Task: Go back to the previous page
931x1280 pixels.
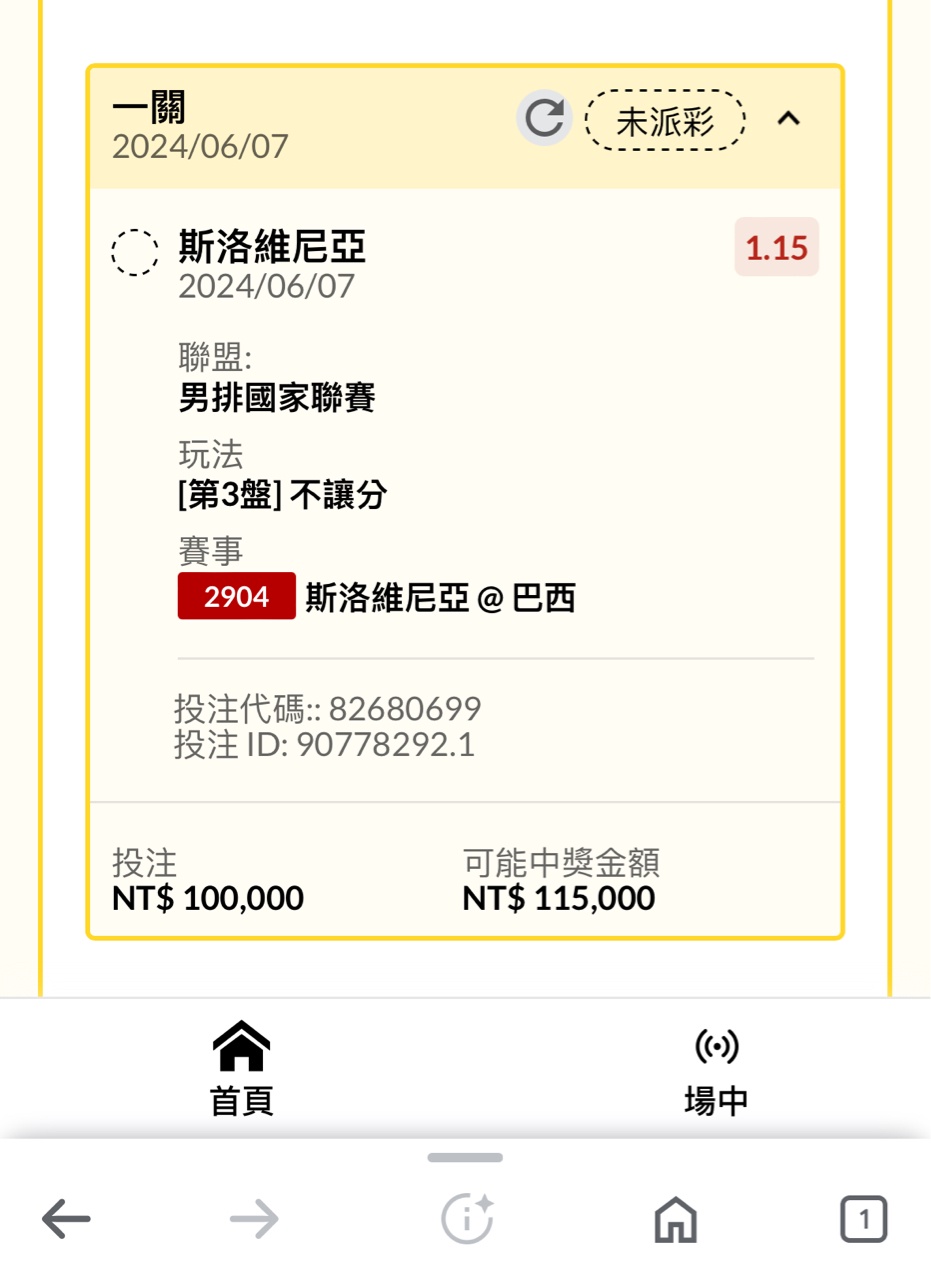Action: click(x=67, y=1219)
